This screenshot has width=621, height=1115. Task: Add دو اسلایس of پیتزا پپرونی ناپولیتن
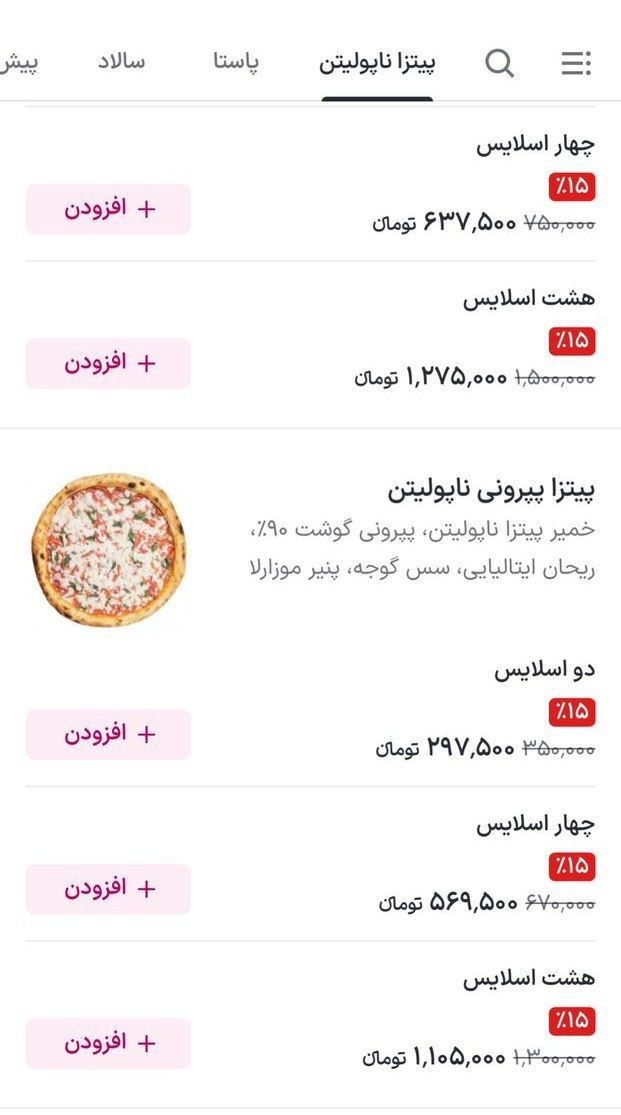coord(108,734)
